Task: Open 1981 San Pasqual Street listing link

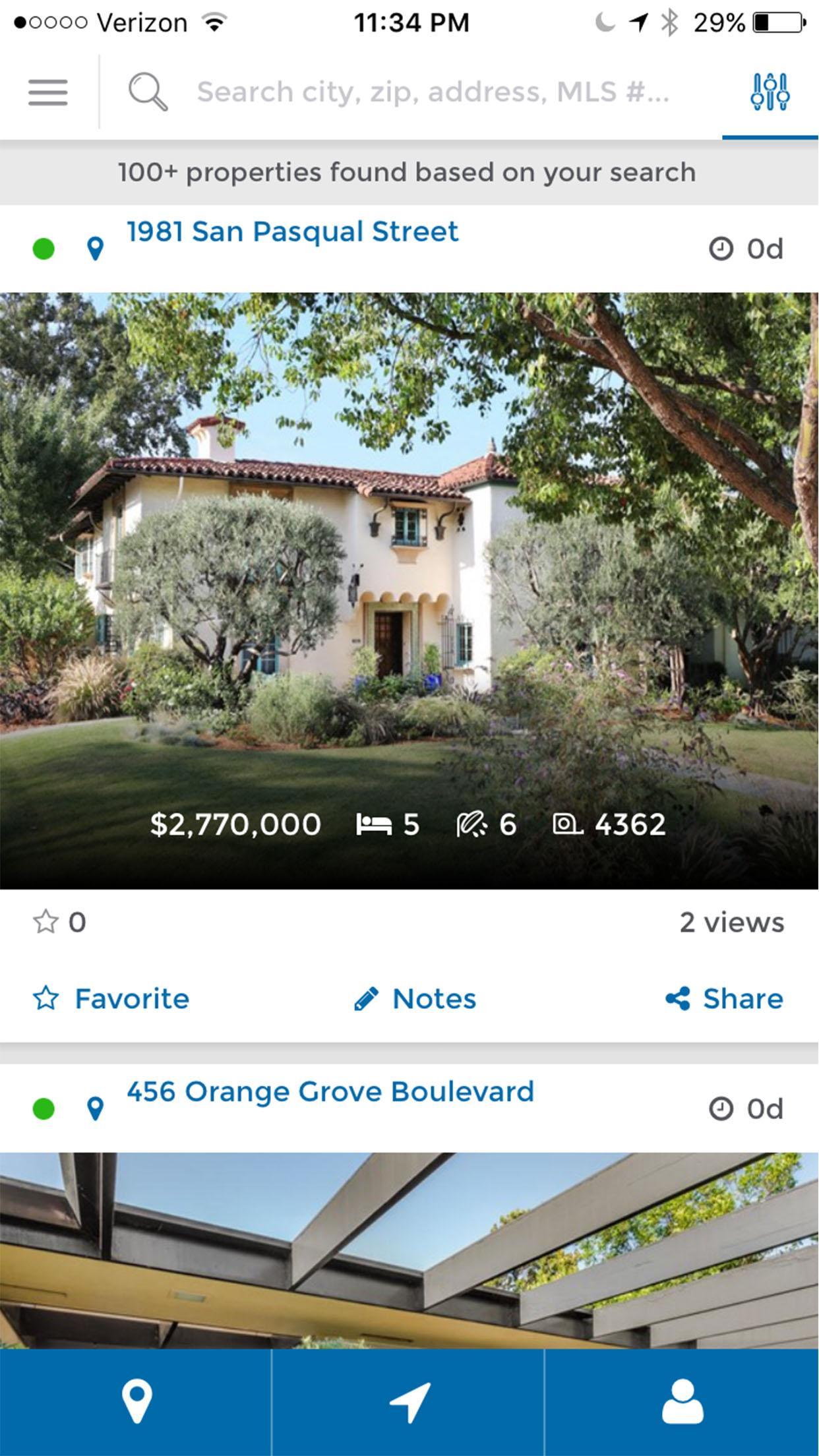Action: coord(292,231)
